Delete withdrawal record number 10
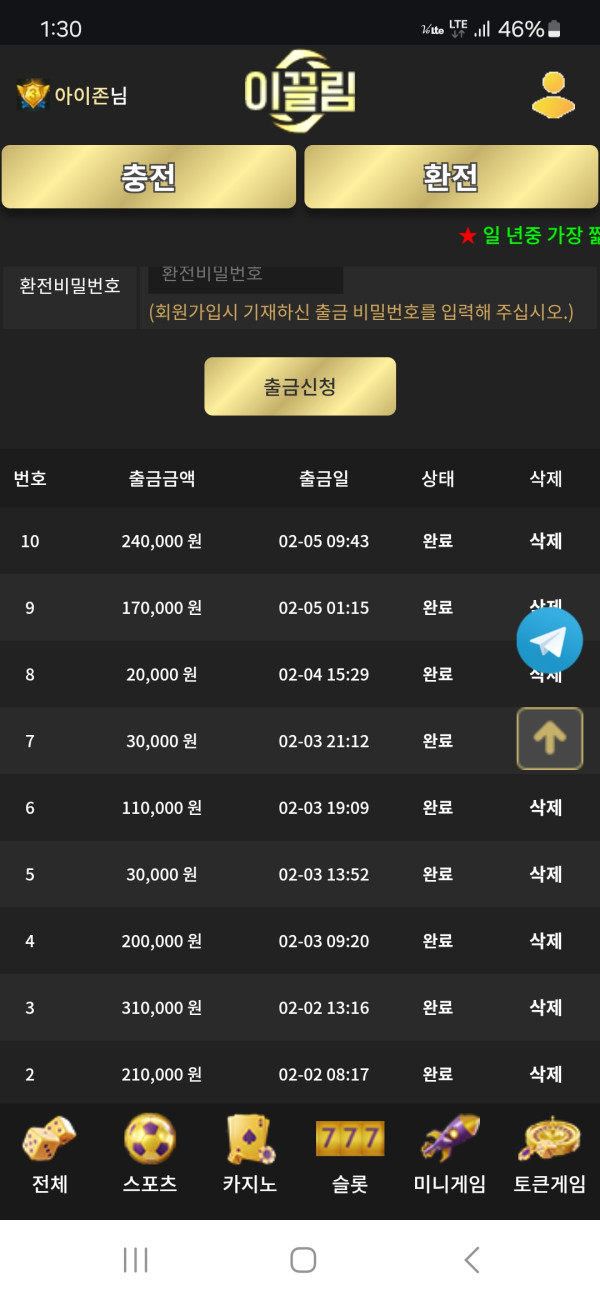Viewport: 600px width, 1300px height. pos(546,541)
